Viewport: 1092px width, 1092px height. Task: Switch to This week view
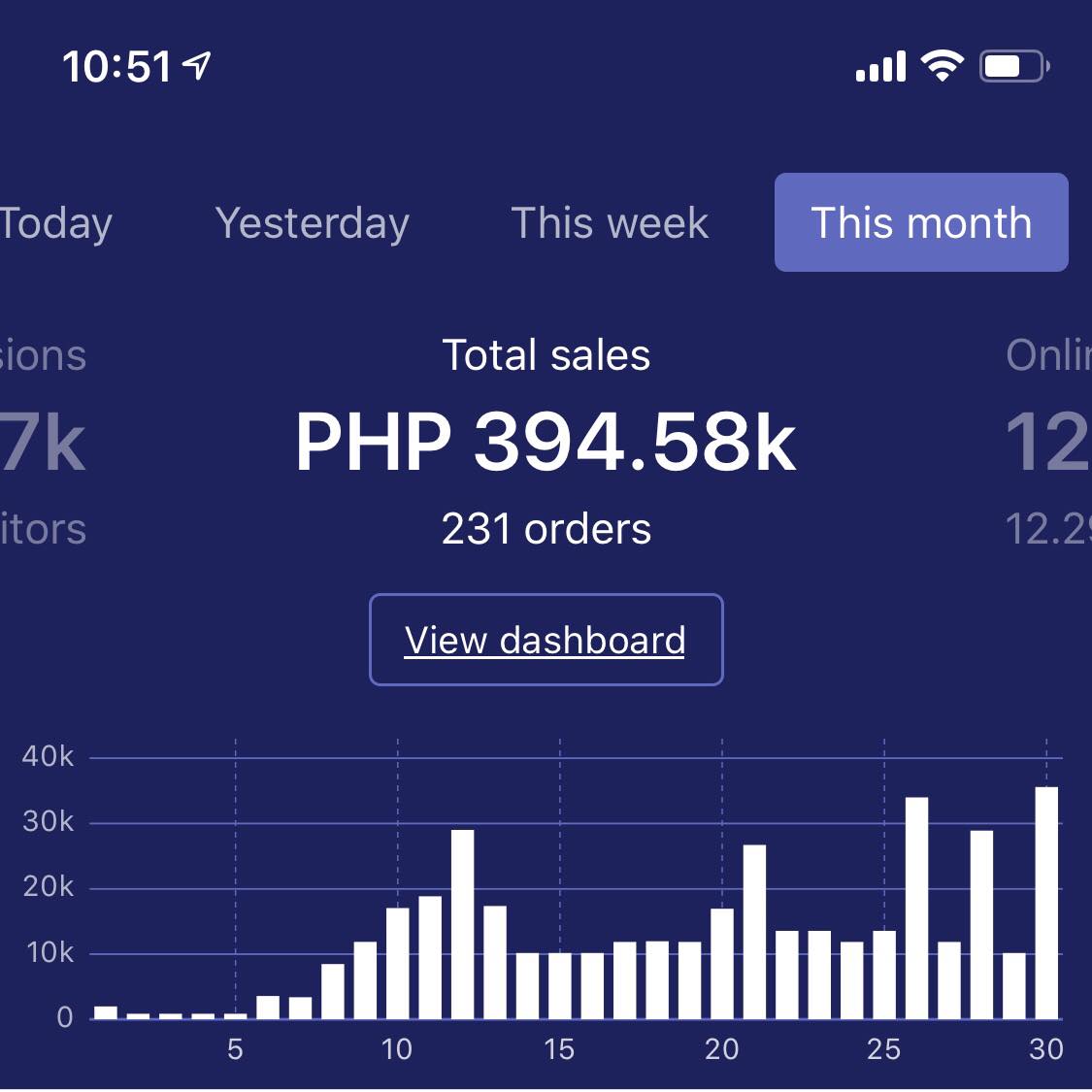(x=610, y=223)
